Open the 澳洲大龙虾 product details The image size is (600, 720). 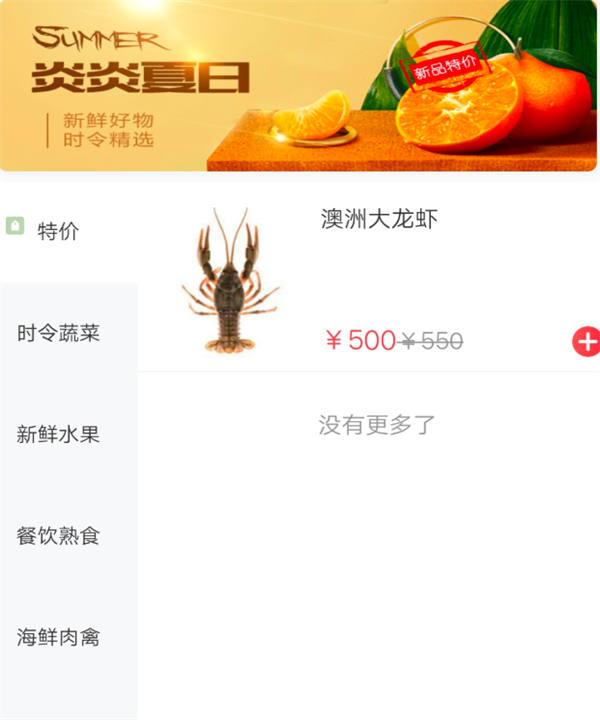pyautogui.click(x=379, y=219)
